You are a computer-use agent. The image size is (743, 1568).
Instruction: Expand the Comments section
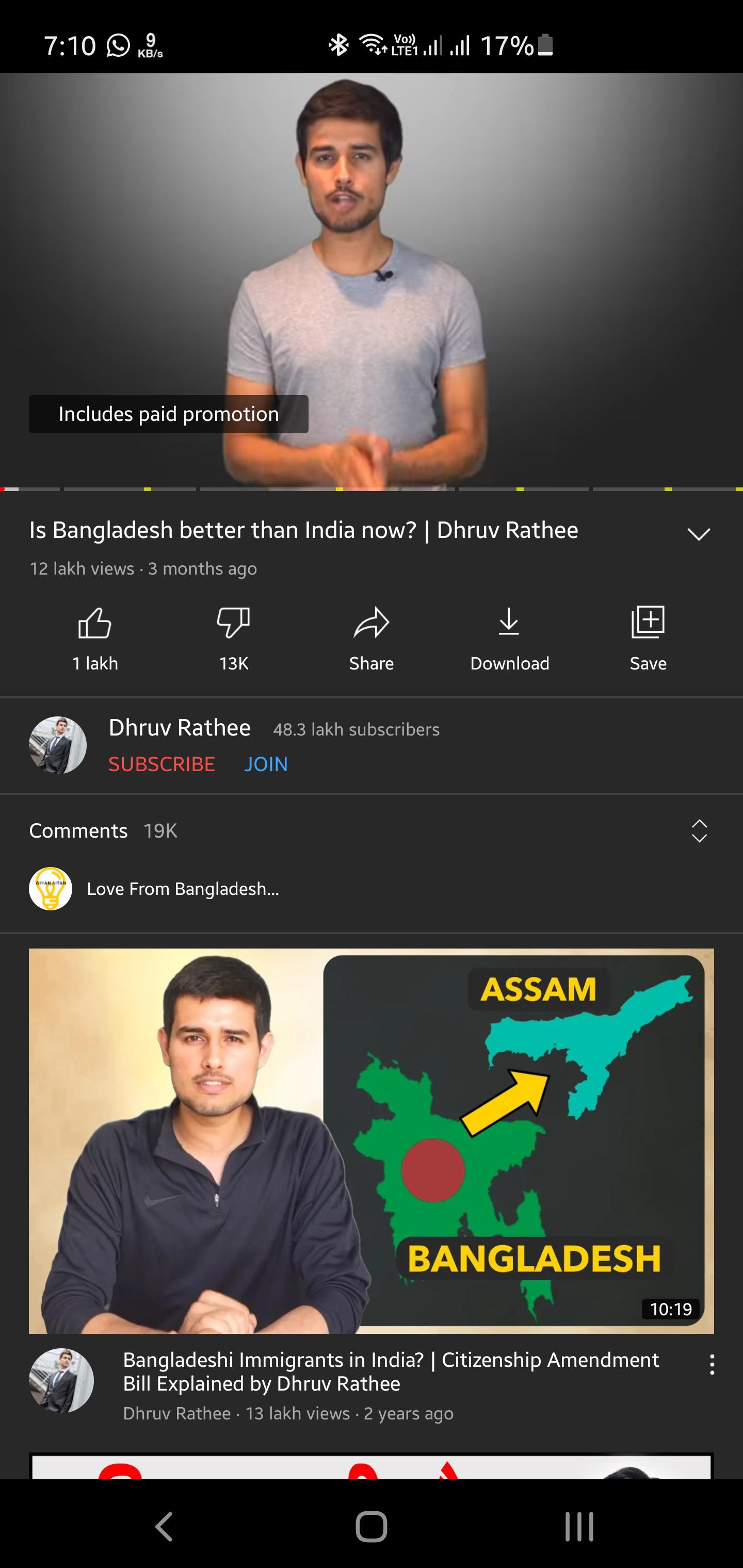[x=699, y=831]
